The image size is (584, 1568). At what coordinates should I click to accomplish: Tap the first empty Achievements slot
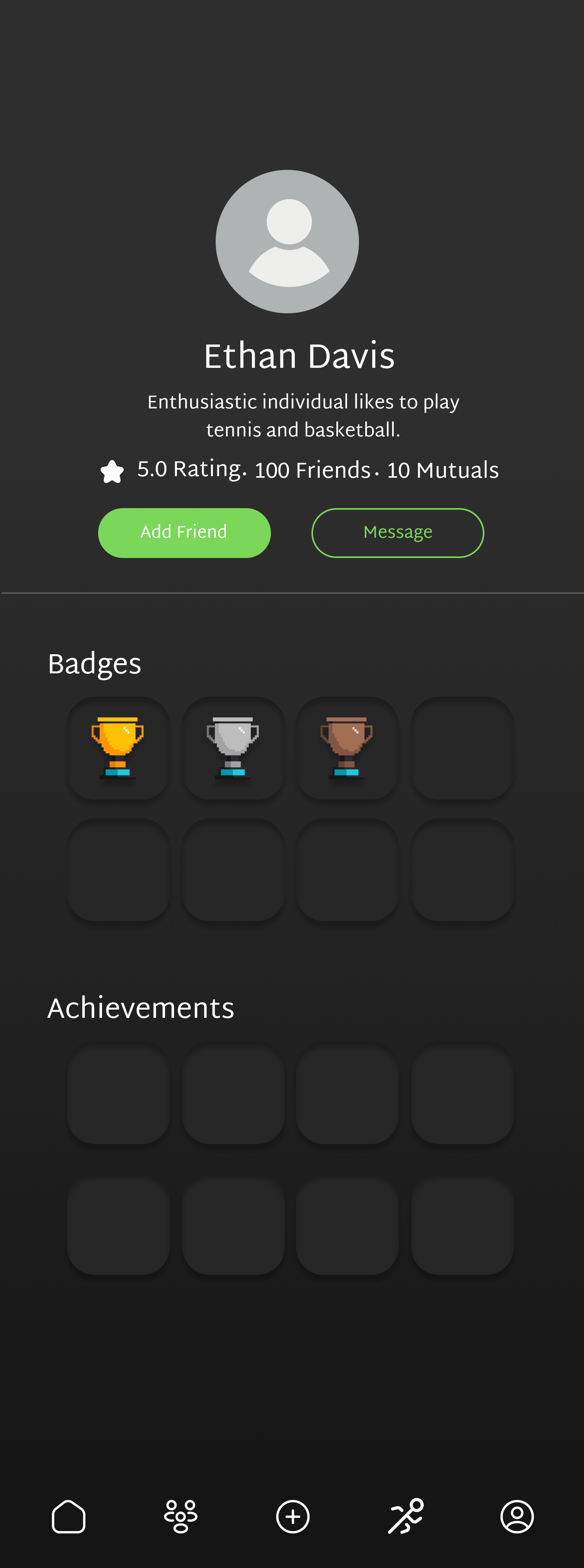click(119, 1094)
